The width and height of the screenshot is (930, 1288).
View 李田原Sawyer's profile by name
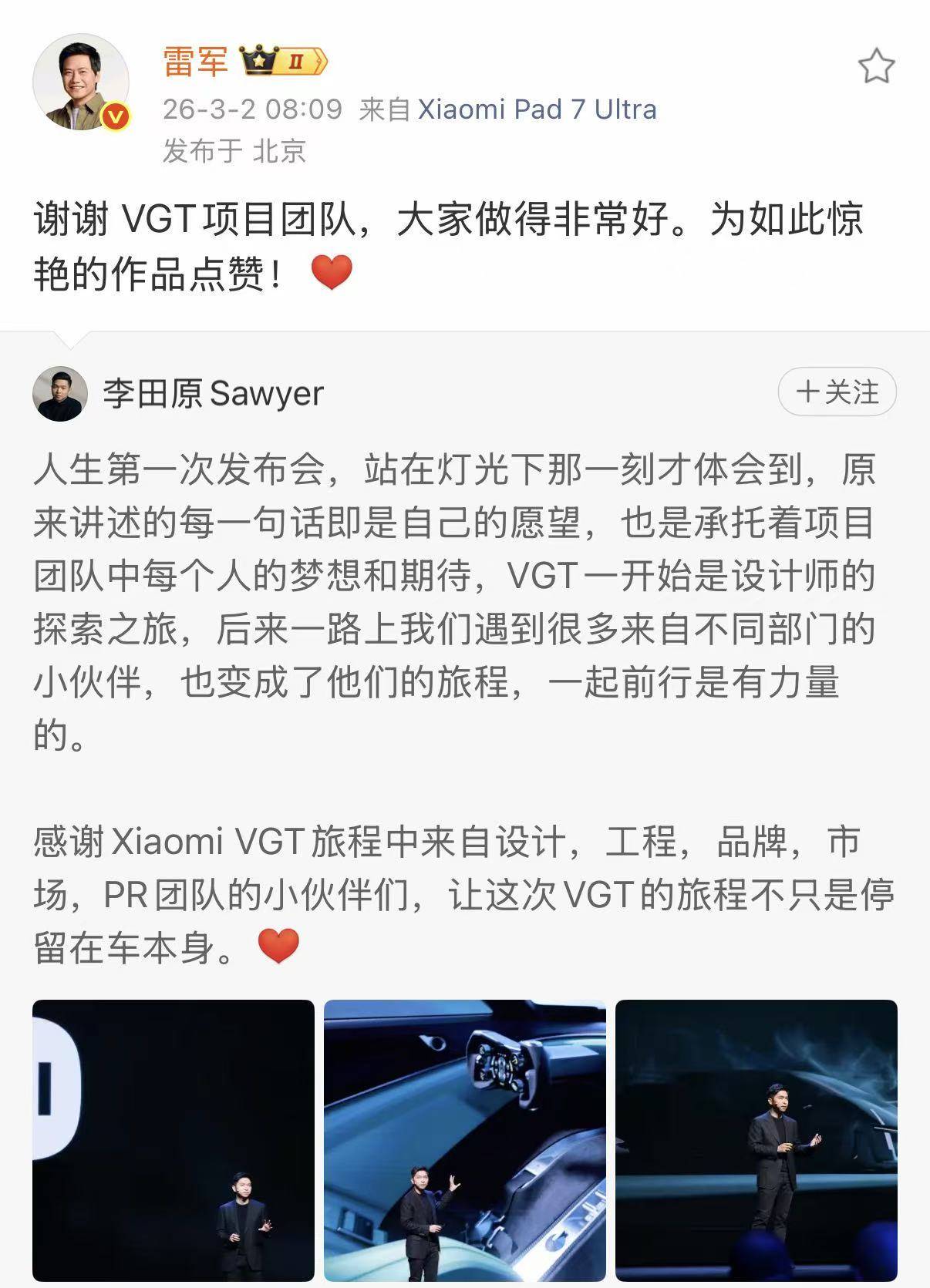[213, 393]
